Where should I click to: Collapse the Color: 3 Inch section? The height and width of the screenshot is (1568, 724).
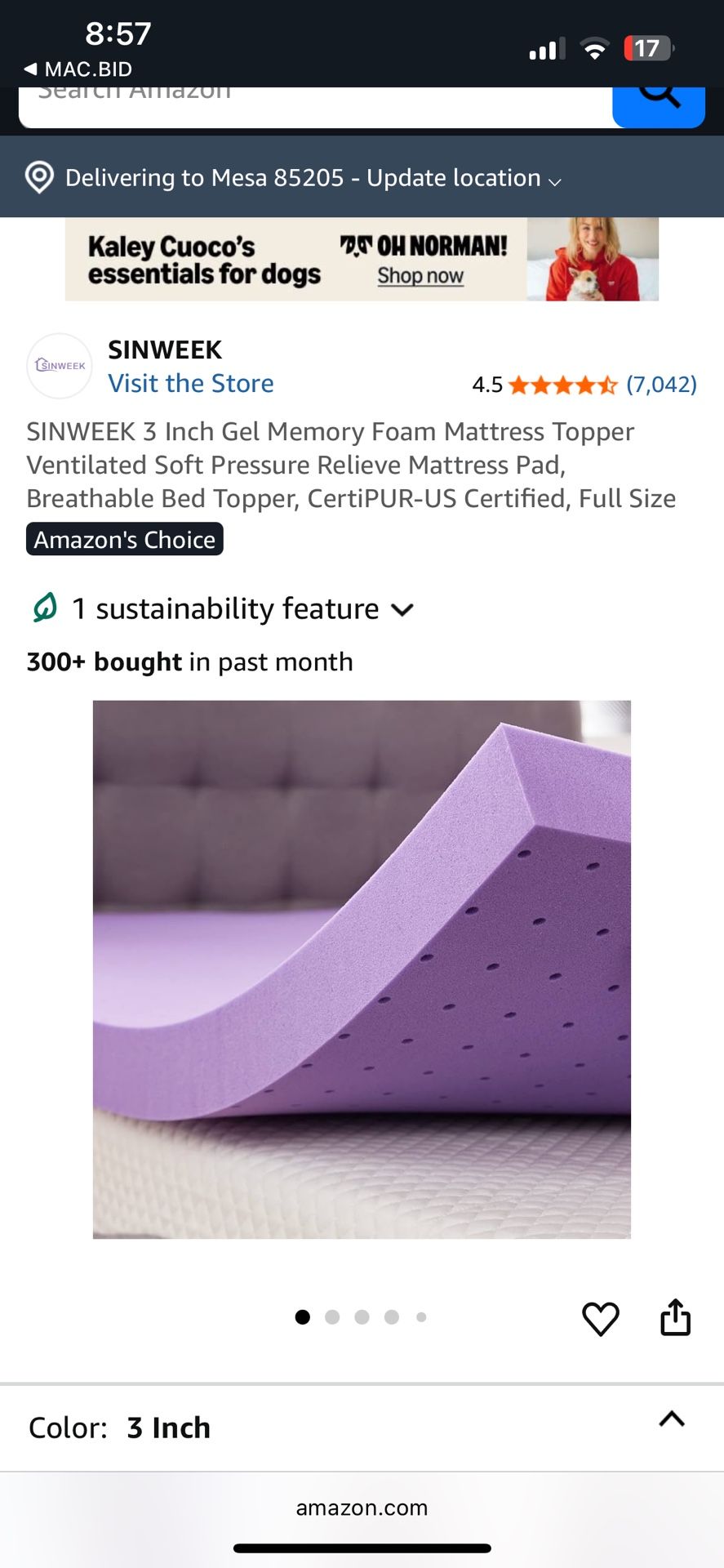click(671, 1419)
